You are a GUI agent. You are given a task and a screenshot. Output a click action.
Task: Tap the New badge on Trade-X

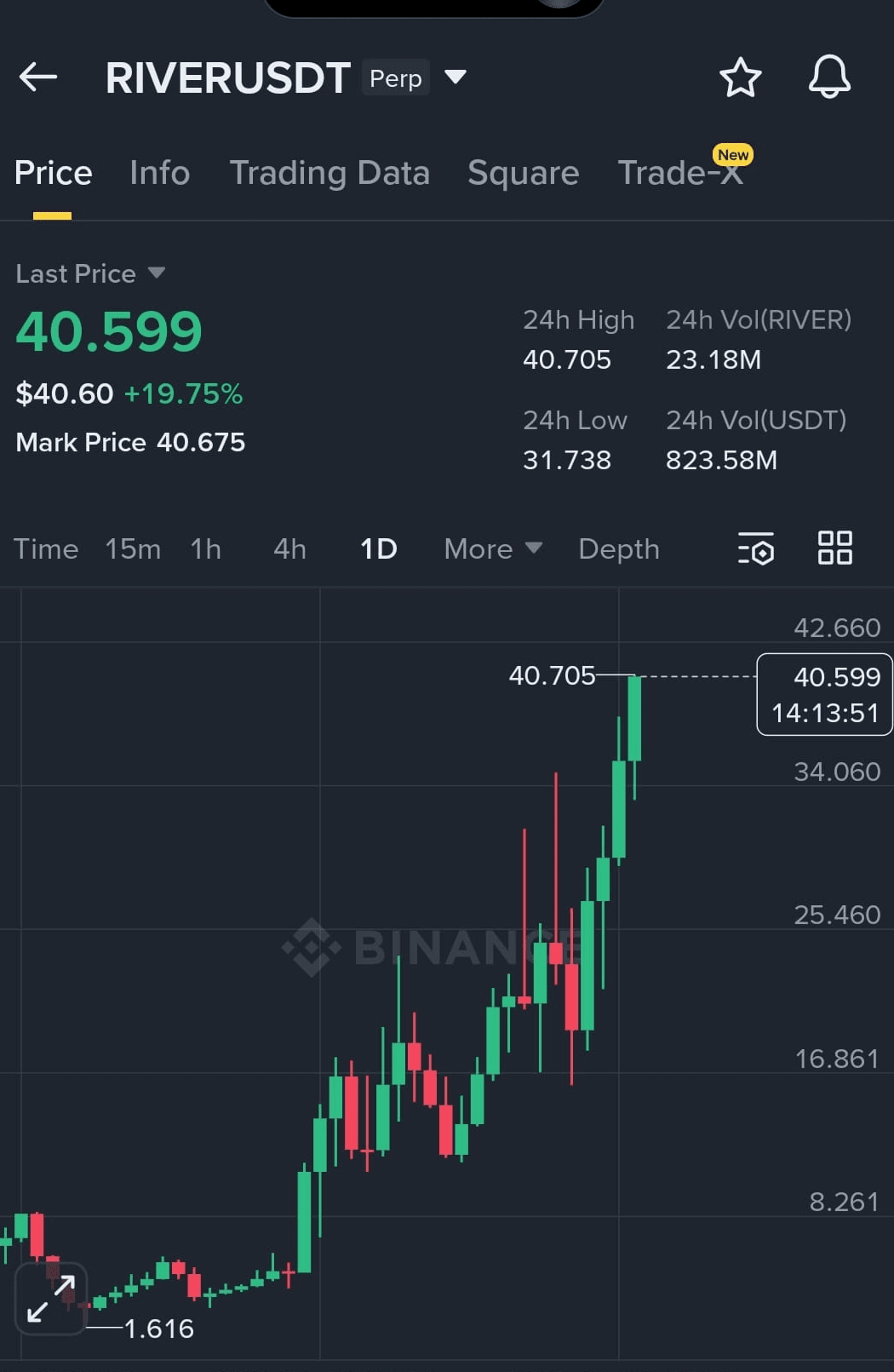point(732,155)
